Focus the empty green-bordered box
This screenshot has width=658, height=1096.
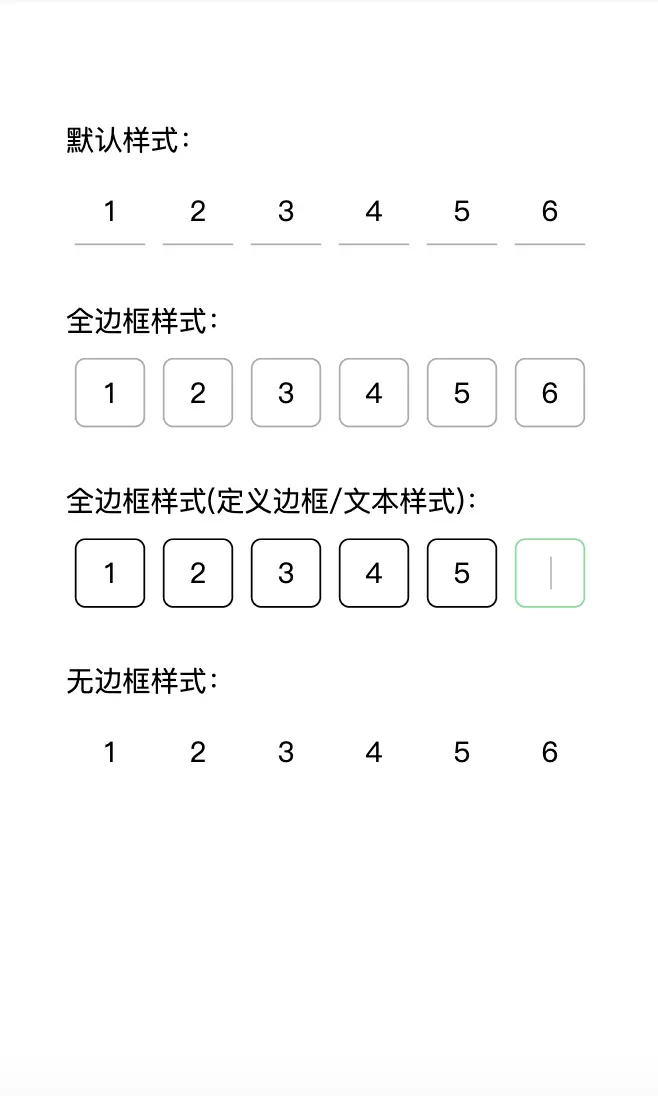550,573
